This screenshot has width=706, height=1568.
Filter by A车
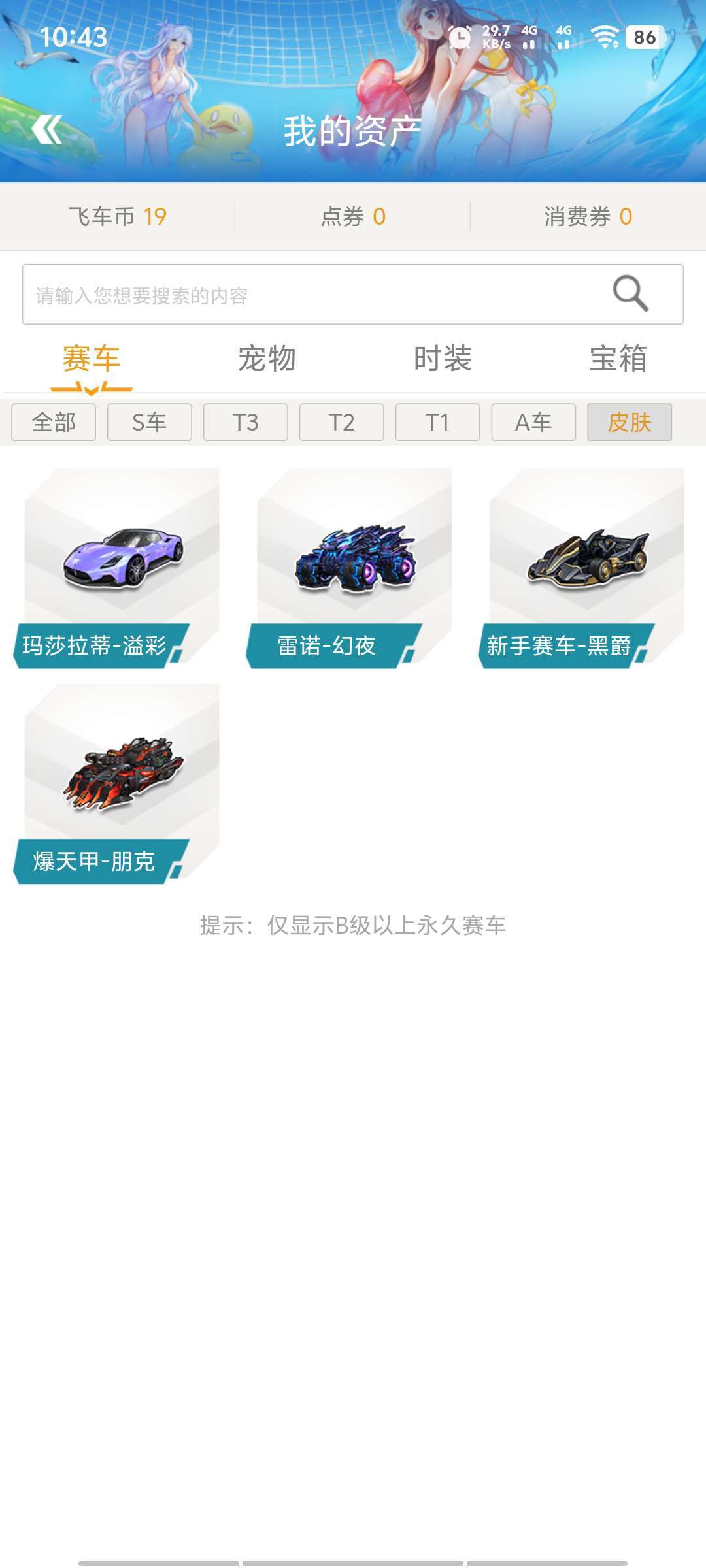click(x=533, y=422)
